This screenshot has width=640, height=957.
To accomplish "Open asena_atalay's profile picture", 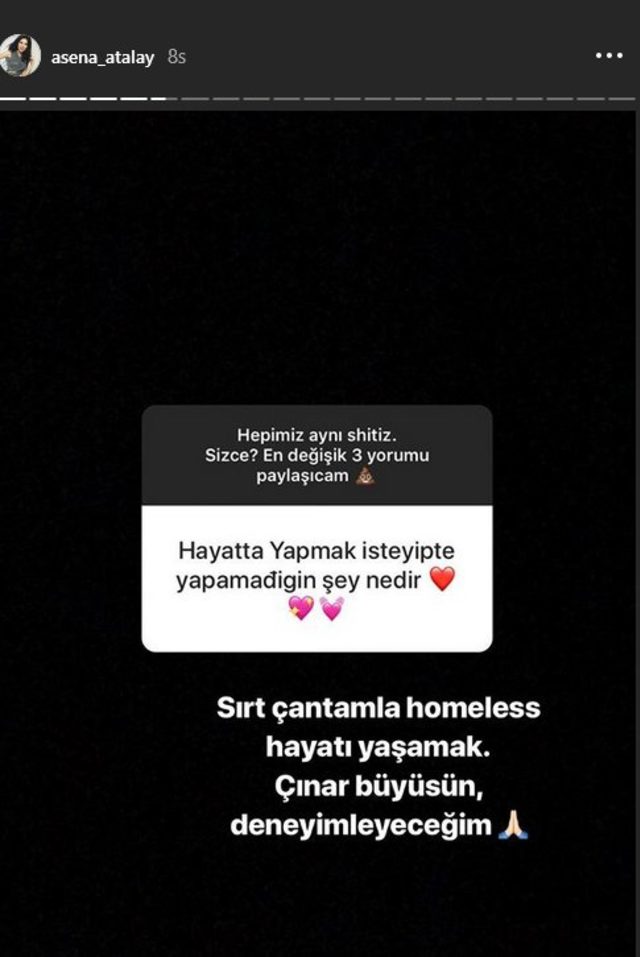I will [x=20, y=56].
